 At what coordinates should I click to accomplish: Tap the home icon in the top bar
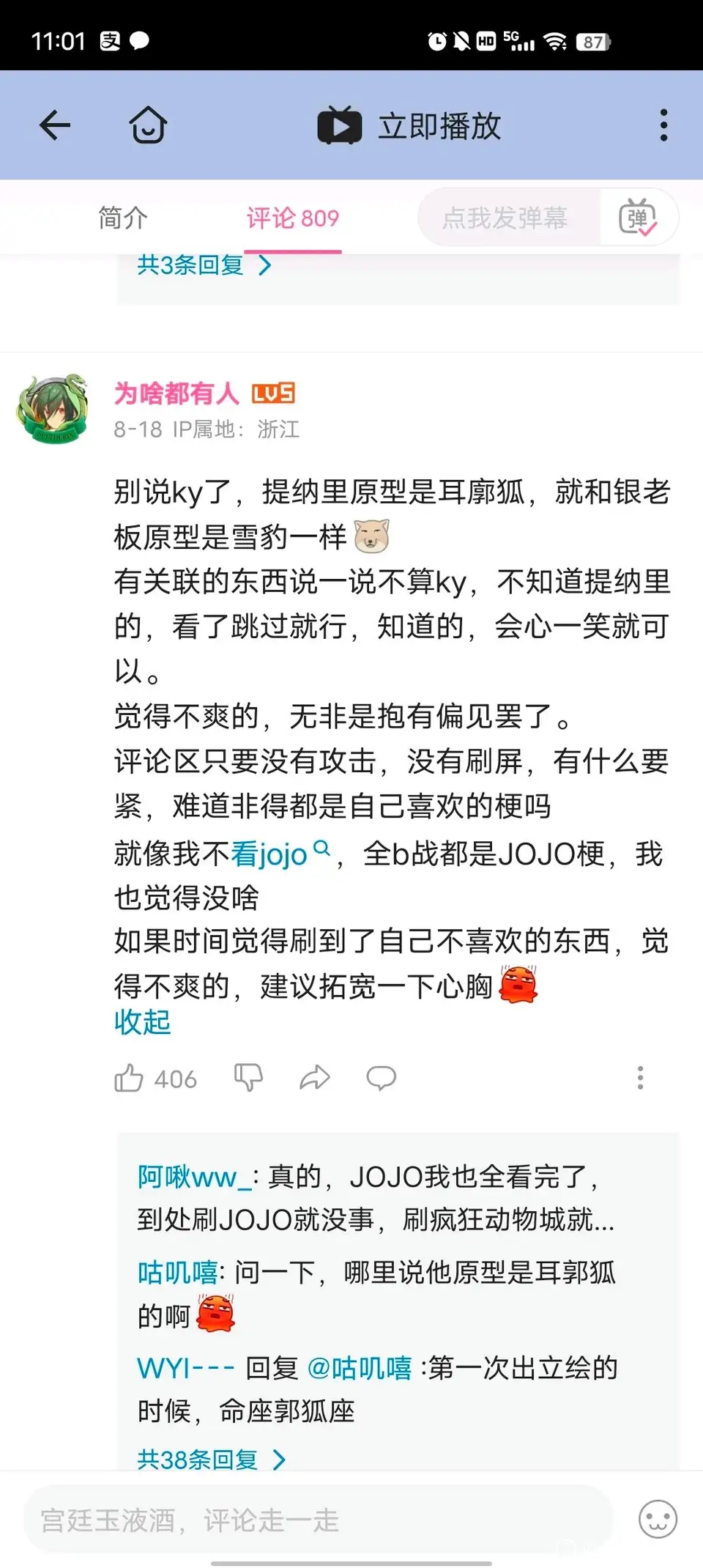[148, 125]
